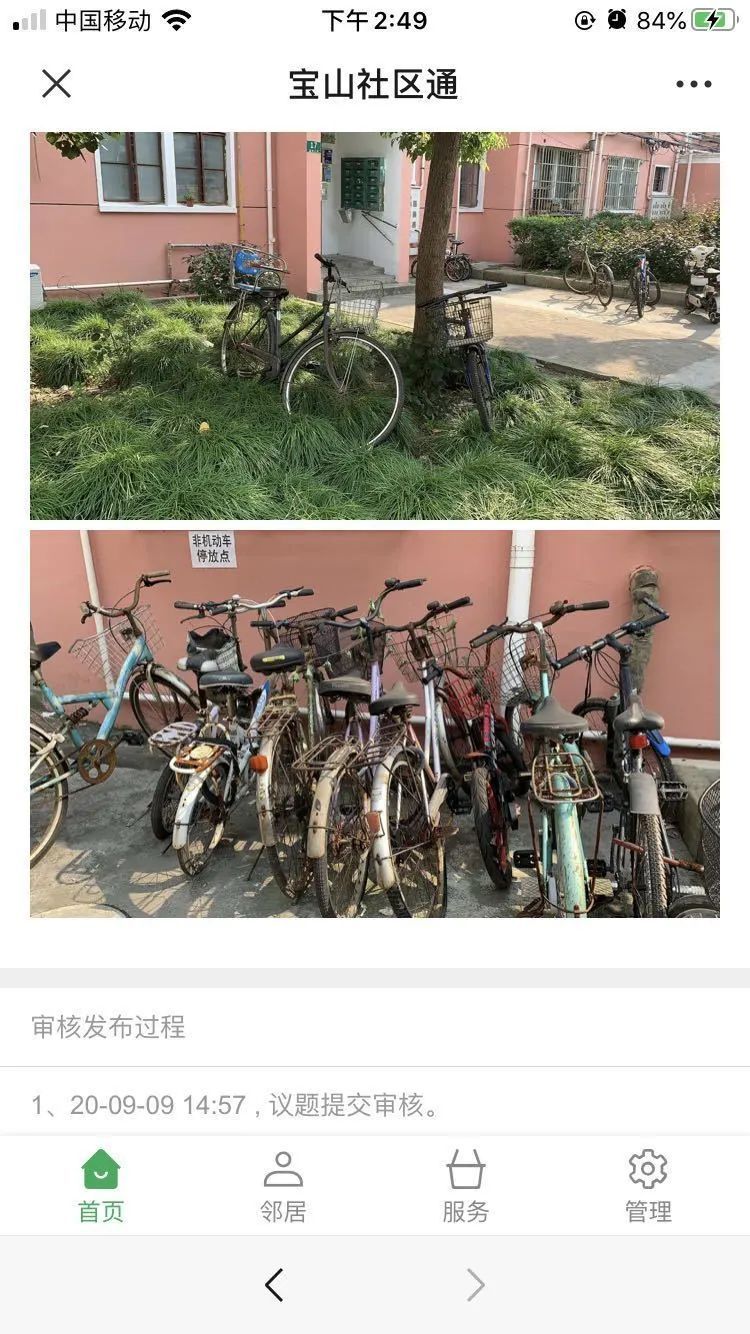The height and width of the screenshot is (1334, 750).
Task: View the photo of bicycles on the grass
Action: click(x=375, y=326)
